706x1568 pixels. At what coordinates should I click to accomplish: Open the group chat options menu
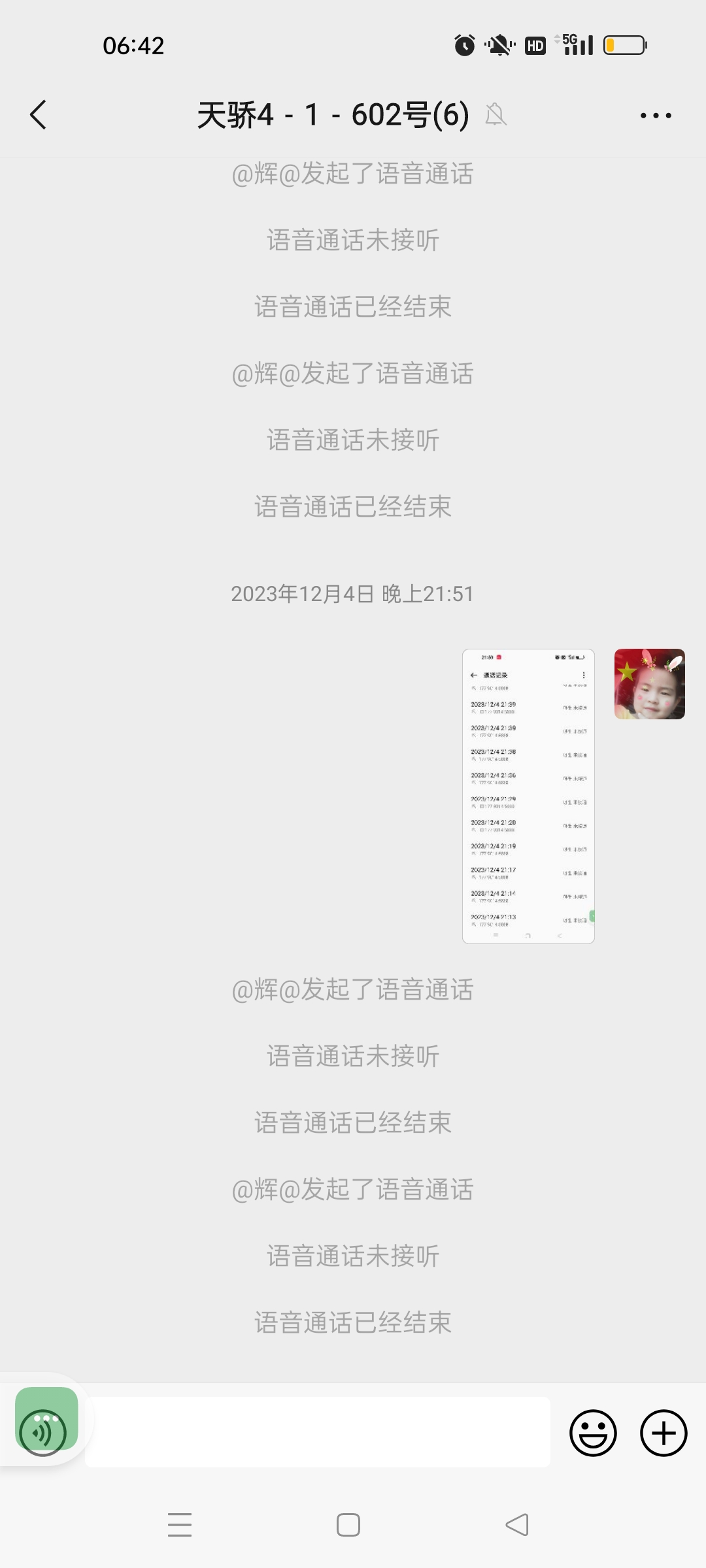[656, 116]
